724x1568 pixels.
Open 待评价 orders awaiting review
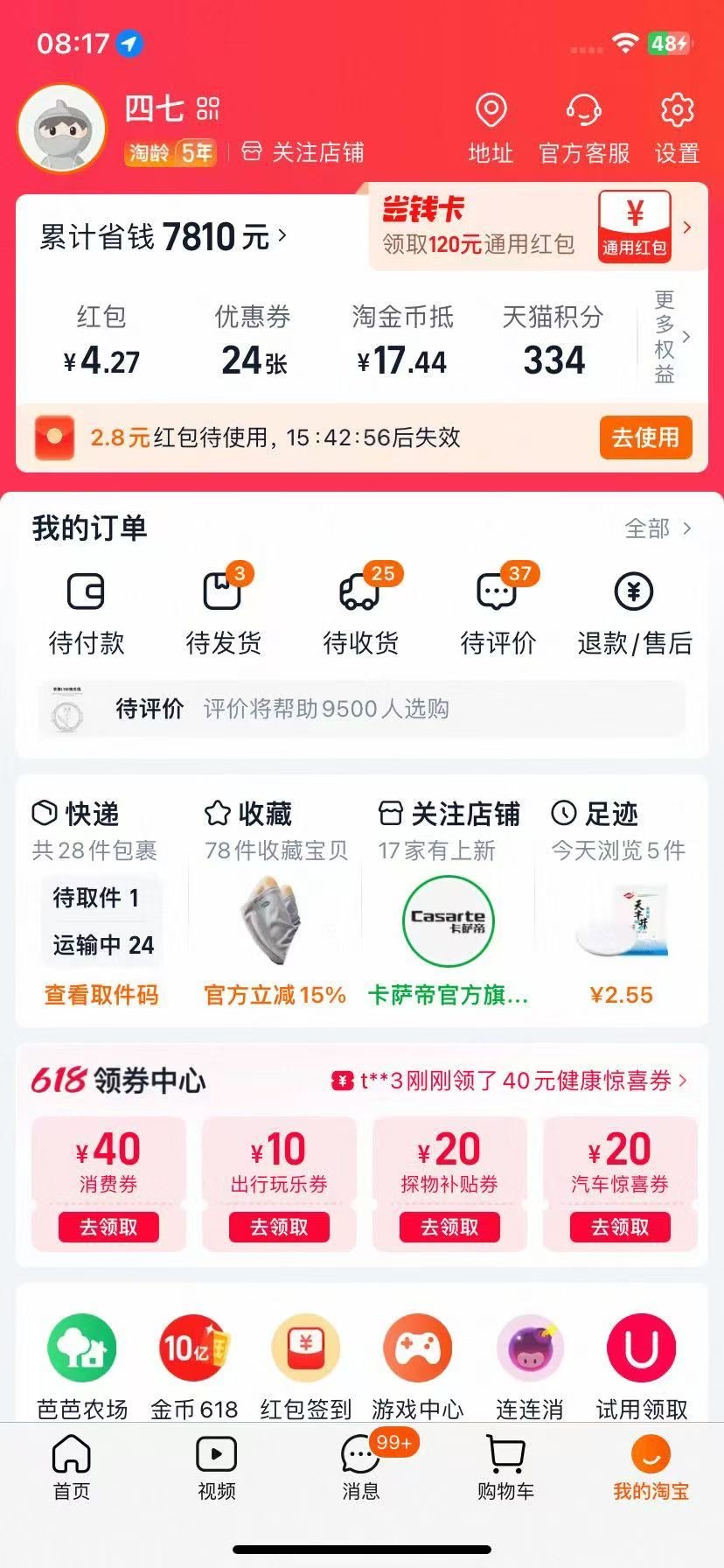tap(498, 611)
